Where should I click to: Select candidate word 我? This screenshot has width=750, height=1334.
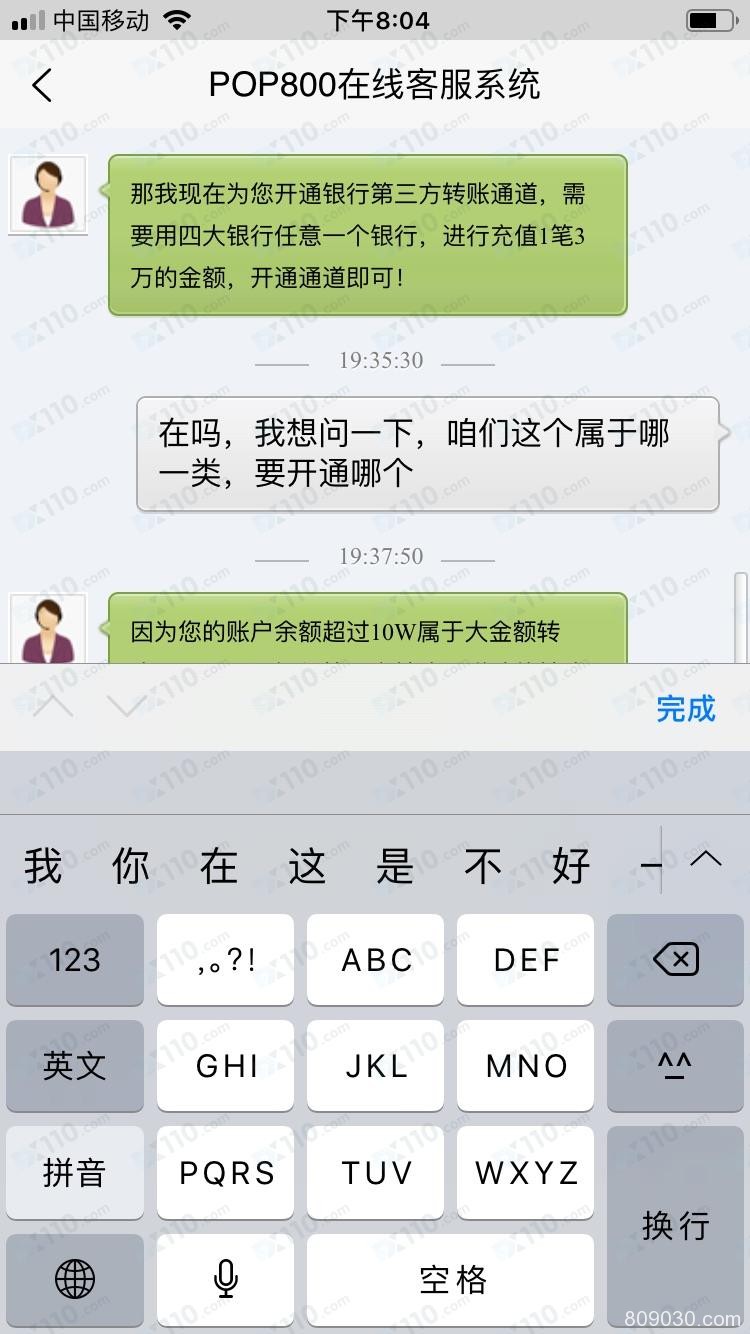point(43,865)
